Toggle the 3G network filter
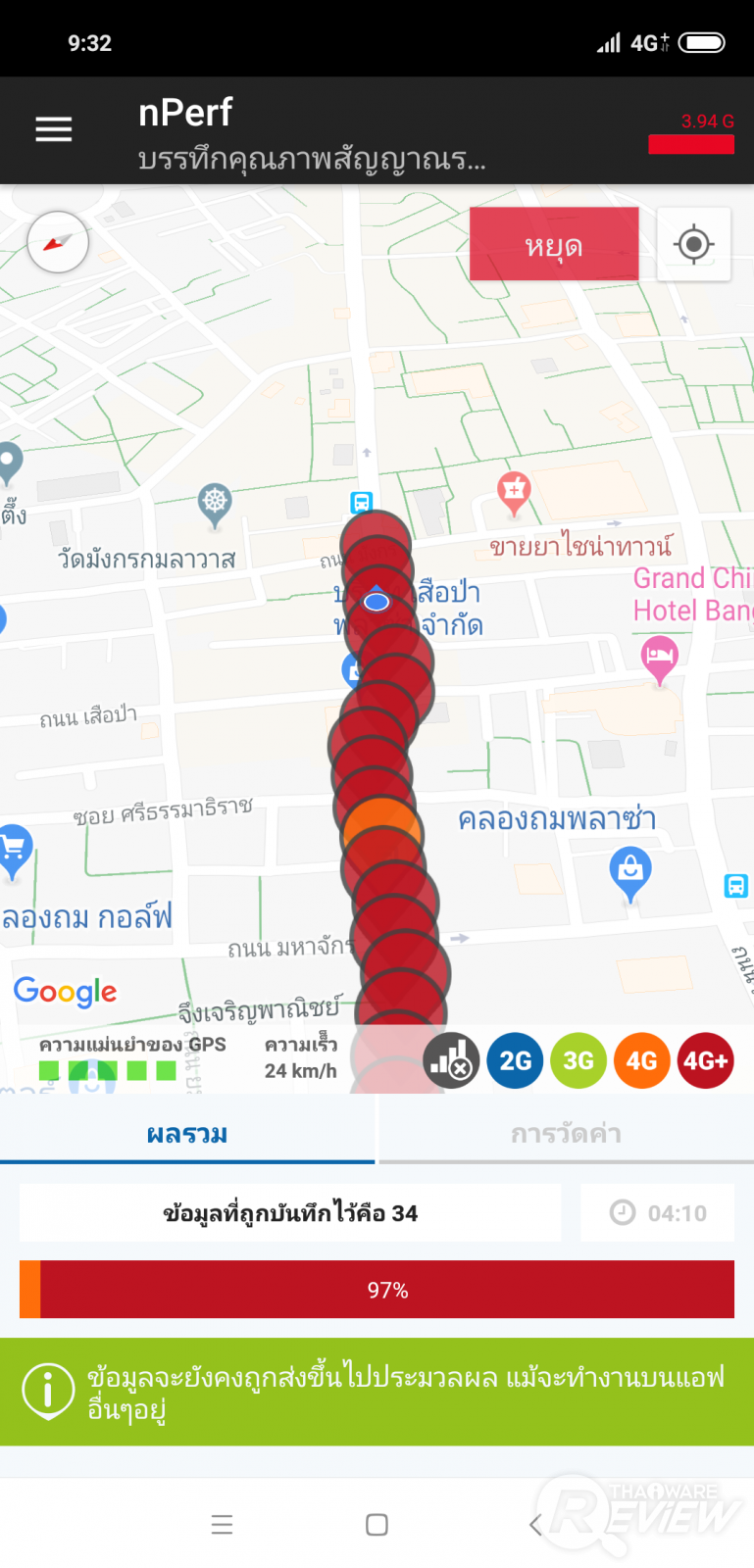This screenshot has width=754, height=1568. pyautogui.click(x=578, y=1060)
